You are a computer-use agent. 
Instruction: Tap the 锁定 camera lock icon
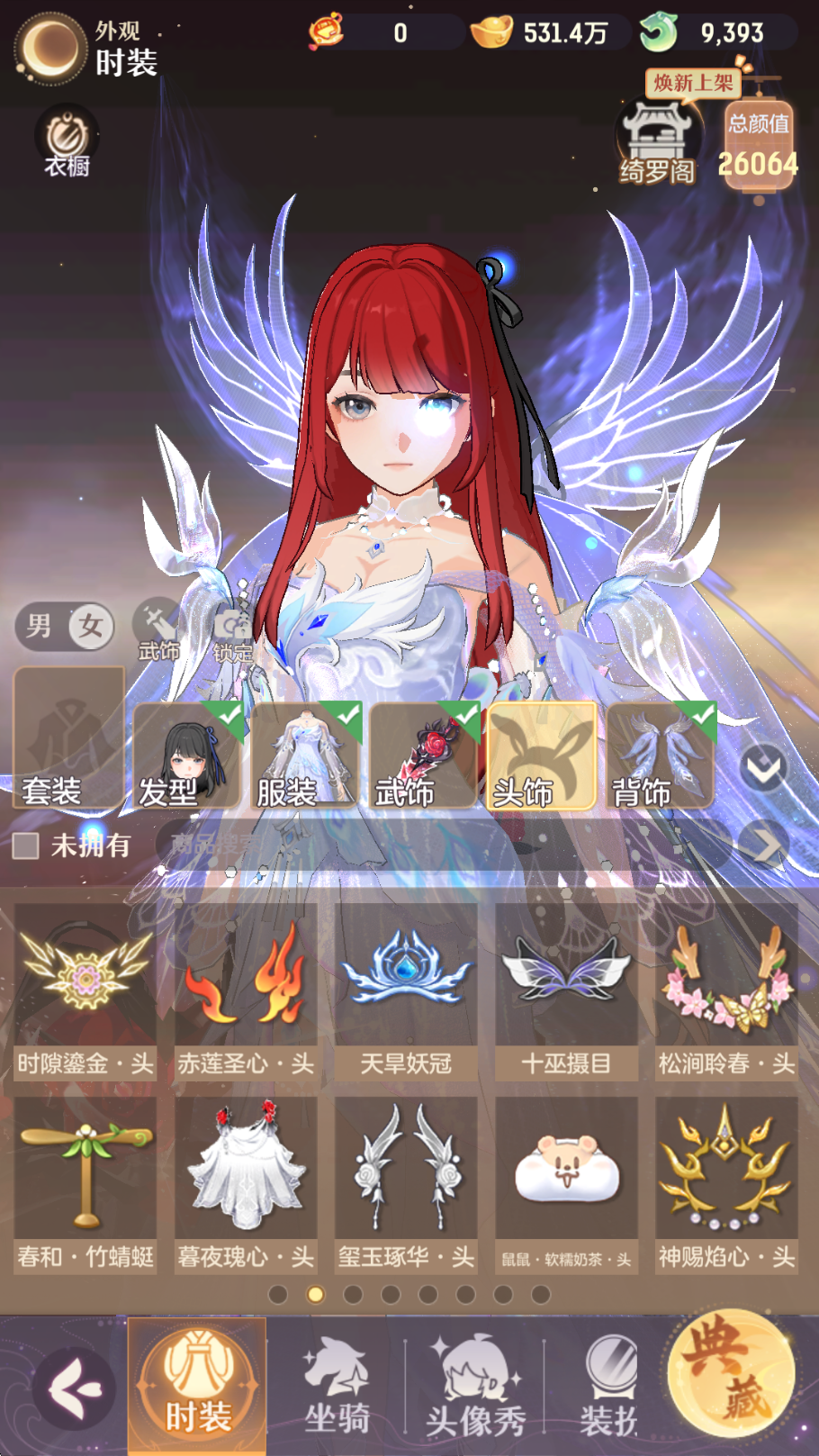click(x=232, y=632)
